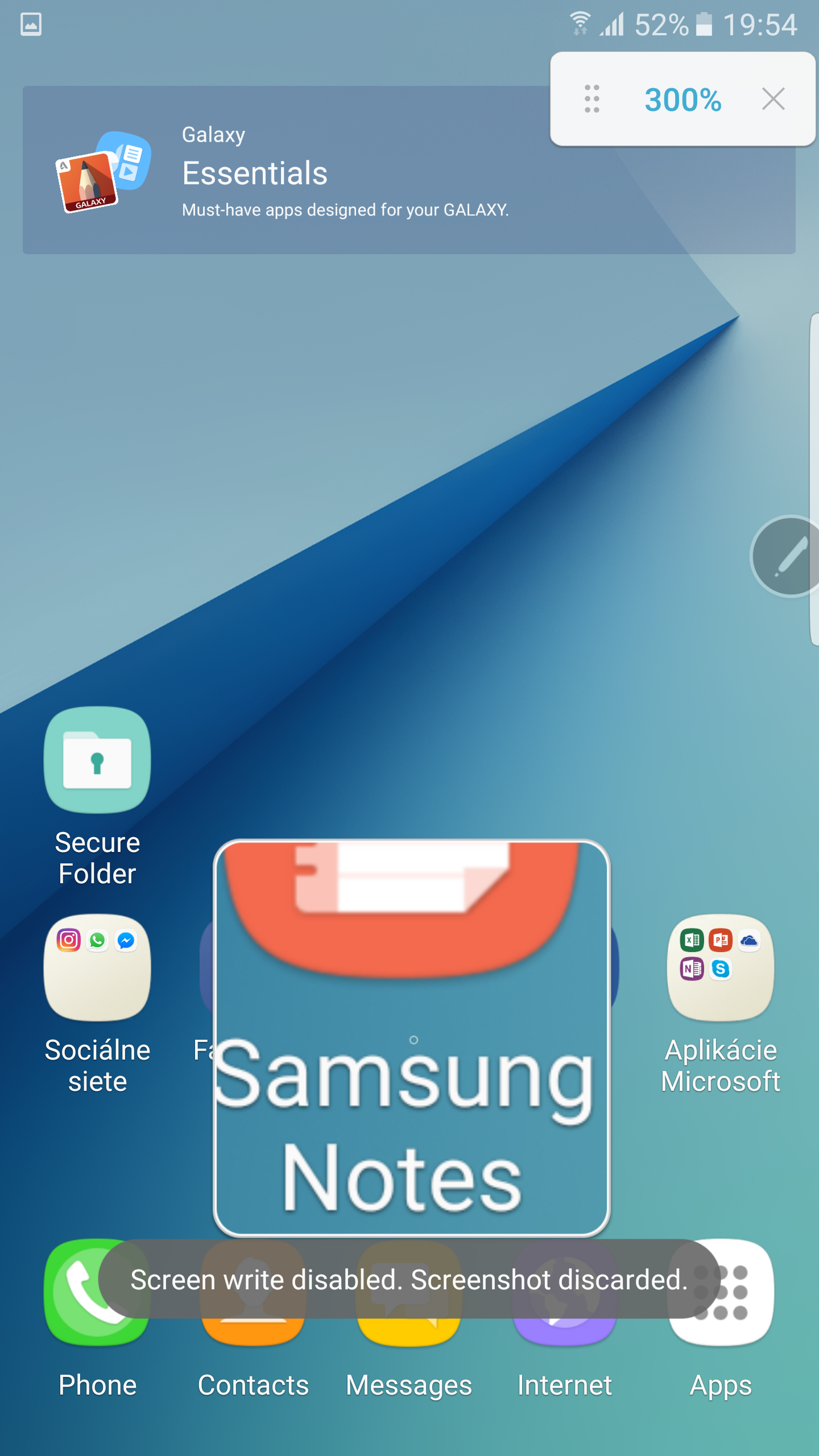Open the Aplikácie Microsoft folder

pos(721,1004)
